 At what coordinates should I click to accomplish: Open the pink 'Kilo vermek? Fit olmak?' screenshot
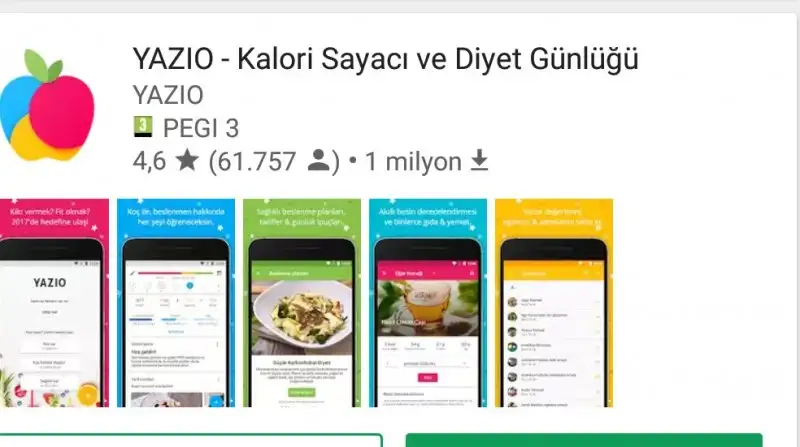click(54, 302)
